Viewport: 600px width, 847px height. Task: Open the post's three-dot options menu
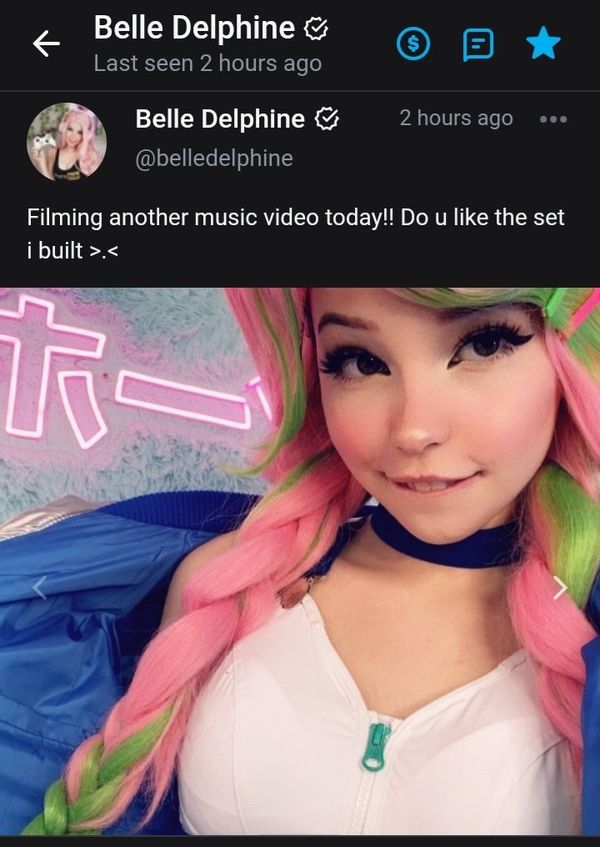(552, 119)
